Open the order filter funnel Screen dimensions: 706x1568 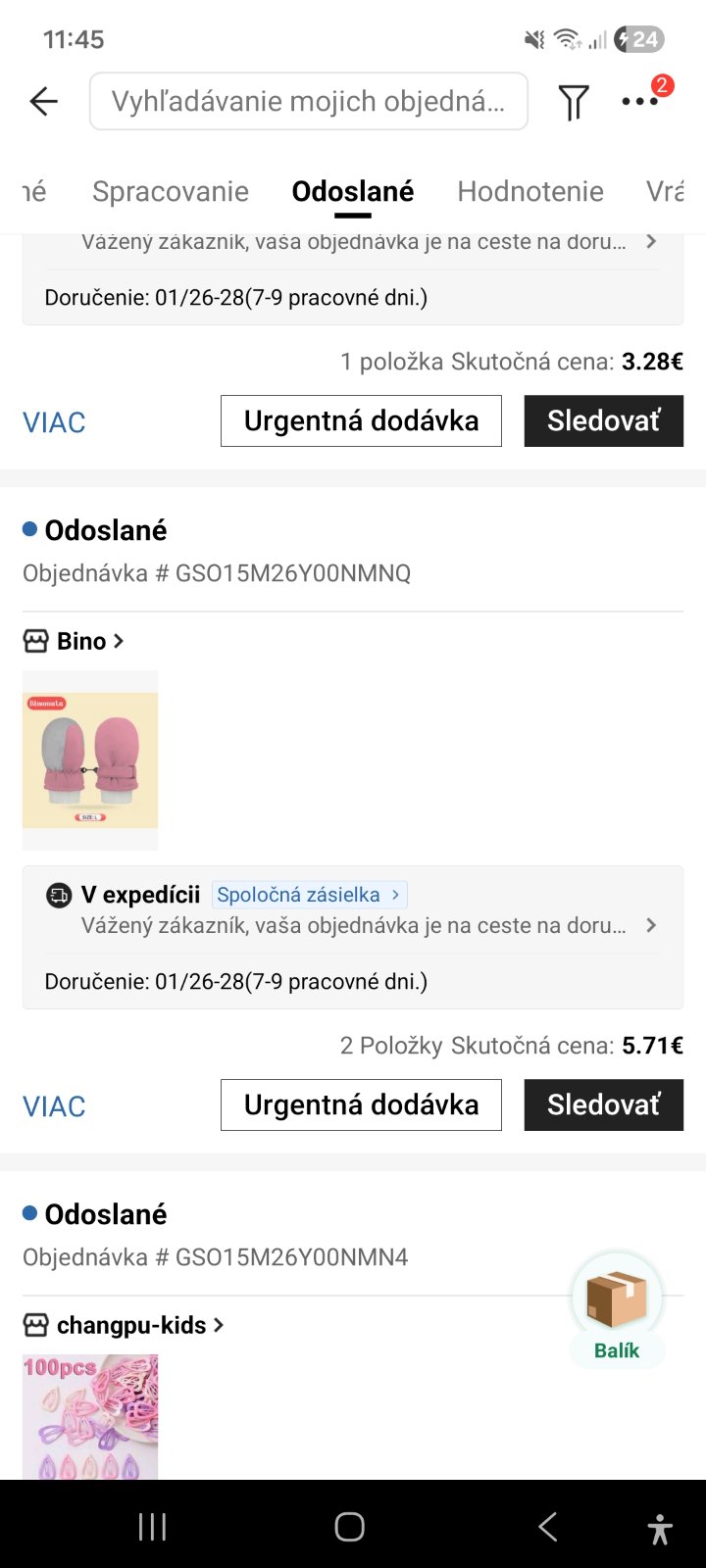(x=574, y=102)
